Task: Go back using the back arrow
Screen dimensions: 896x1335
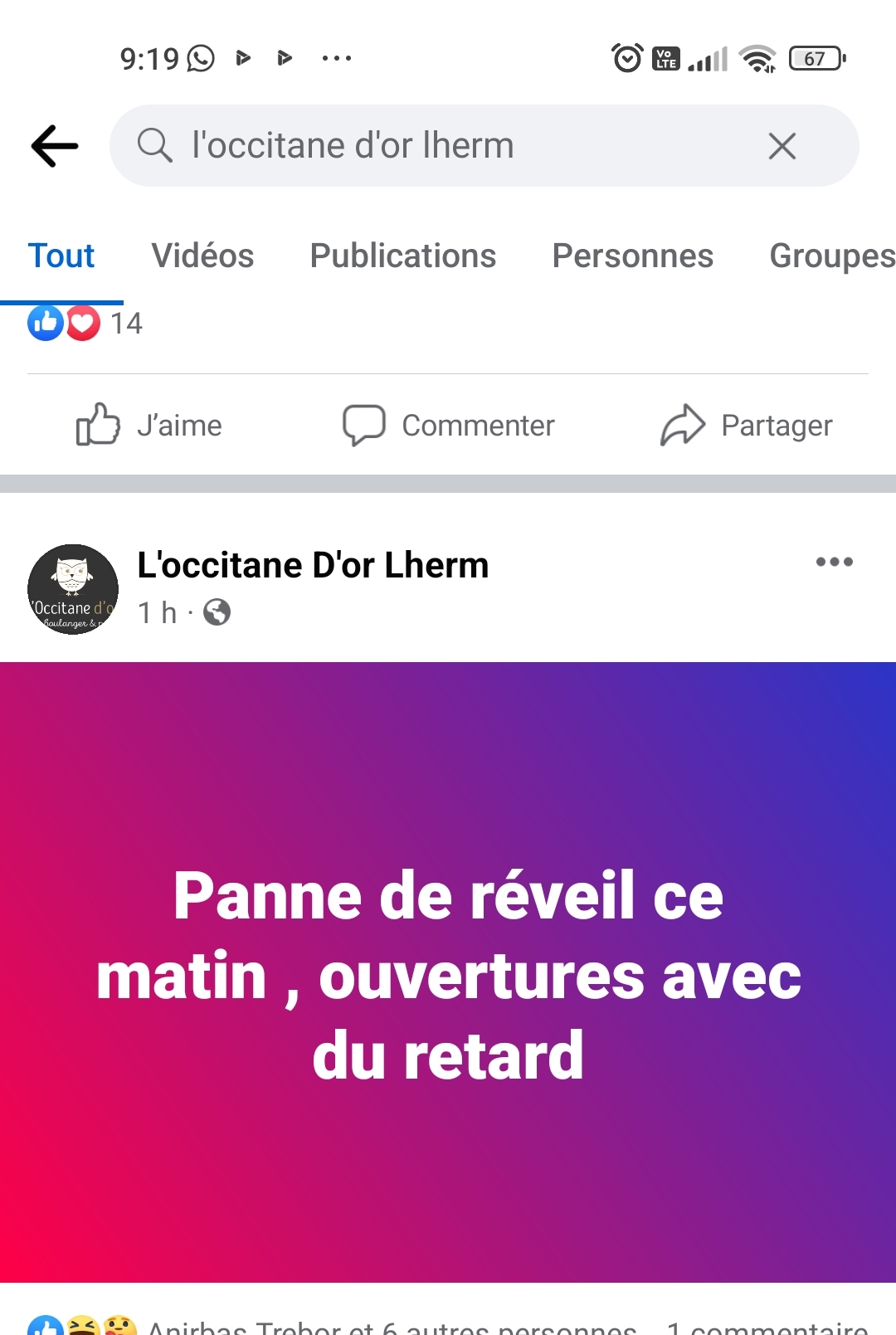Action: [x=55, y=146]
